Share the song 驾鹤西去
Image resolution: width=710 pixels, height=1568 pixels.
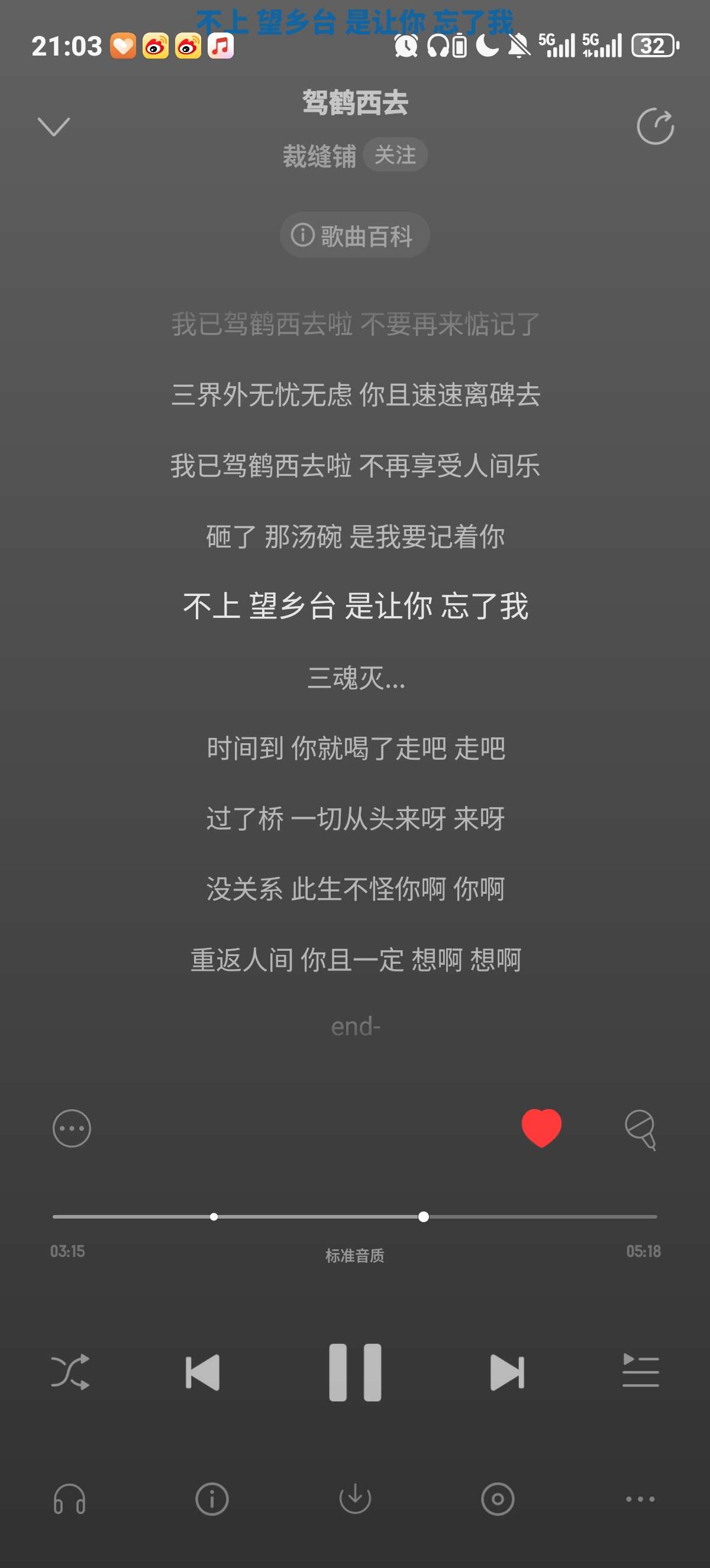click(654, 127)
